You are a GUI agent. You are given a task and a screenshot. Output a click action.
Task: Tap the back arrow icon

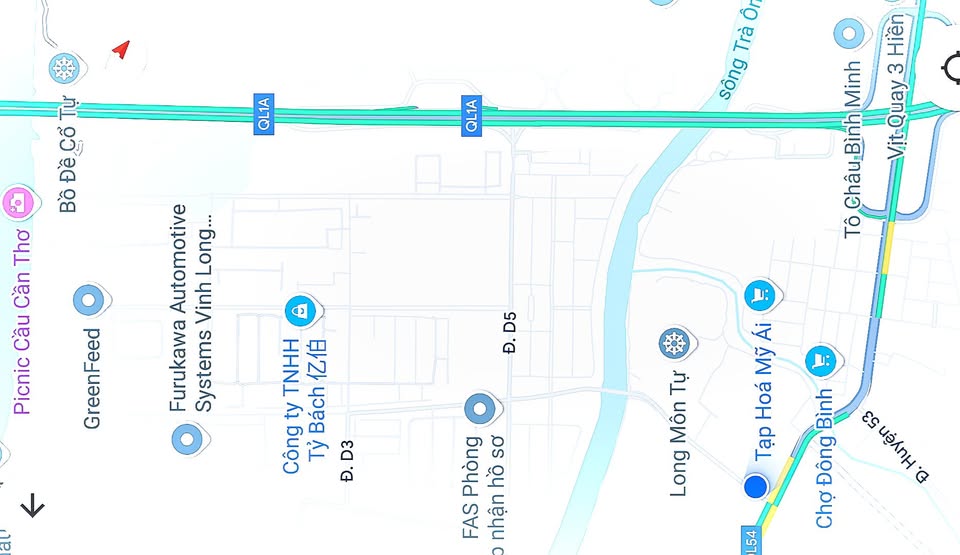point(32,505)
